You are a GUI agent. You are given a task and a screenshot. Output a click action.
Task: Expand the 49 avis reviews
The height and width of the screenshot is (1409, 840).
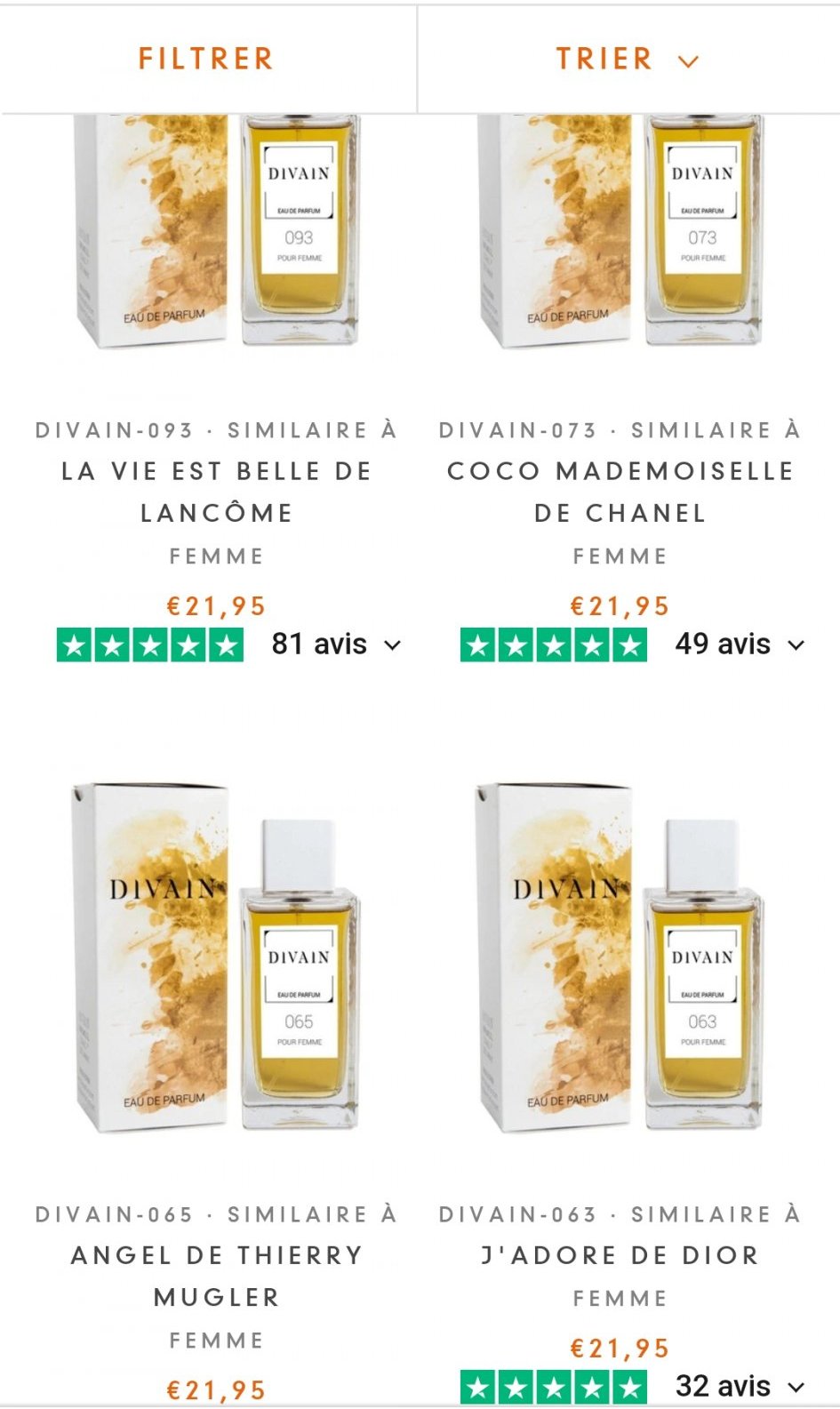click(740, 644)
